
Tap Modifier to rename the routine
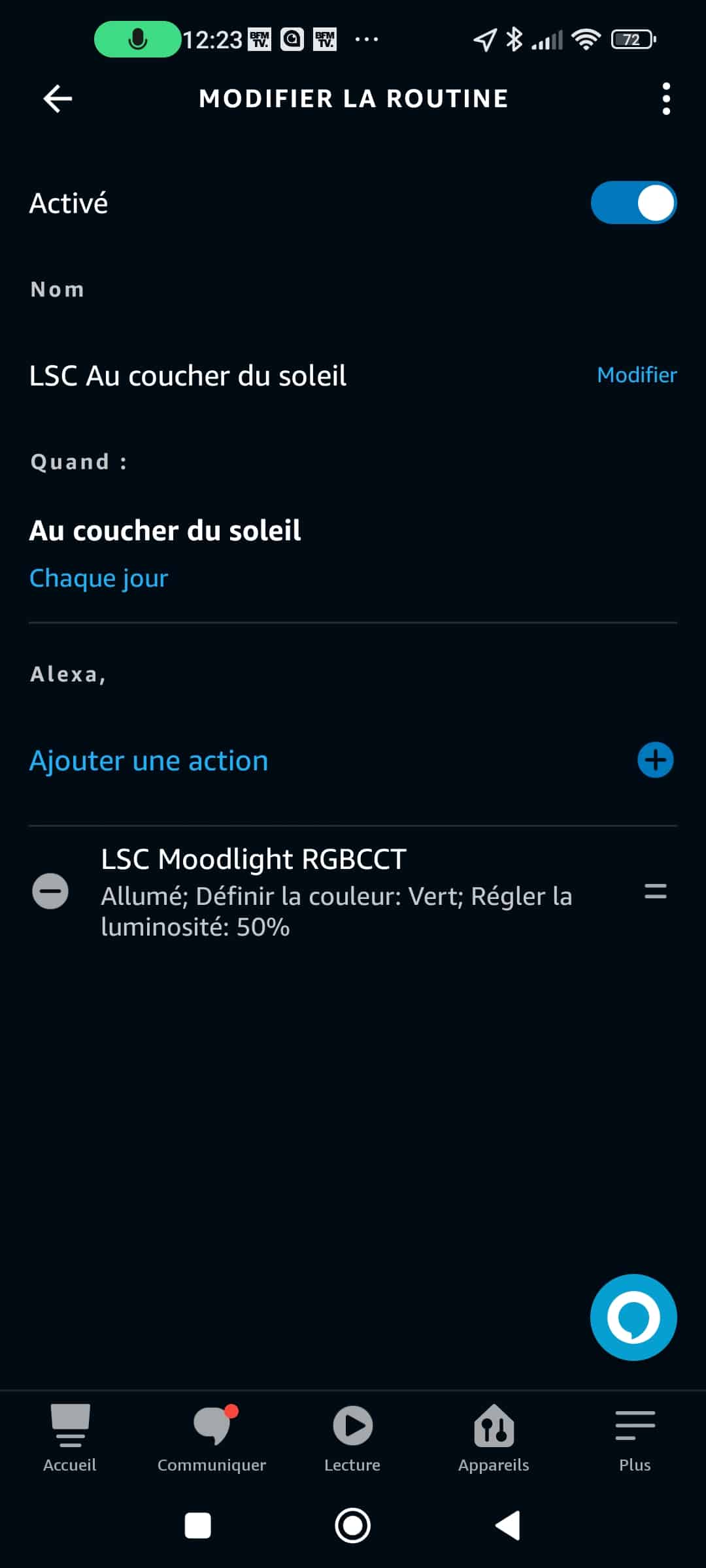click(637, 375)
